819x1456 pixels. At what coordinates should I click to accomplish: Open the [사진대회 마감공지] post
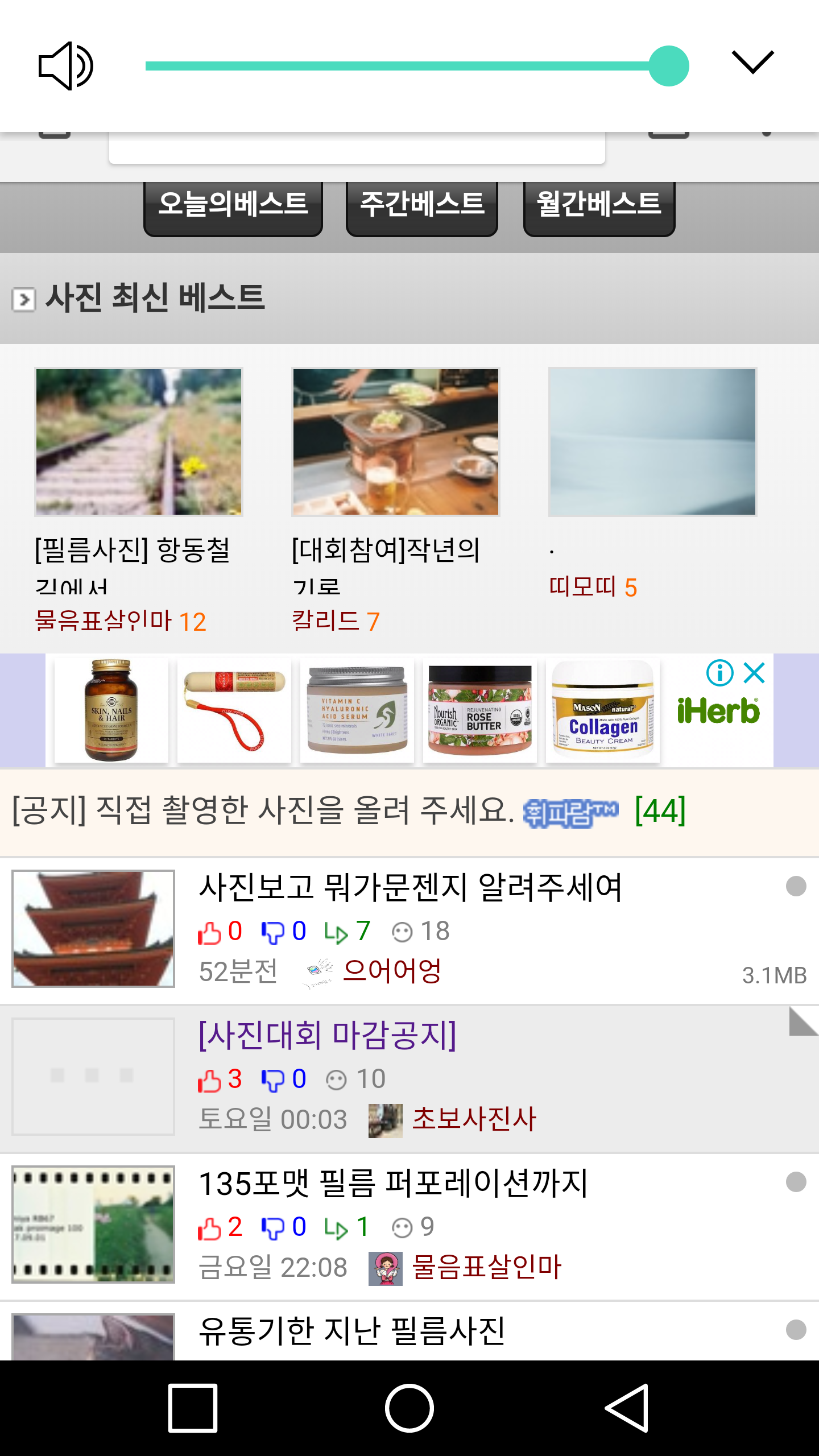pyautogui.click(x=409, y=1078)
